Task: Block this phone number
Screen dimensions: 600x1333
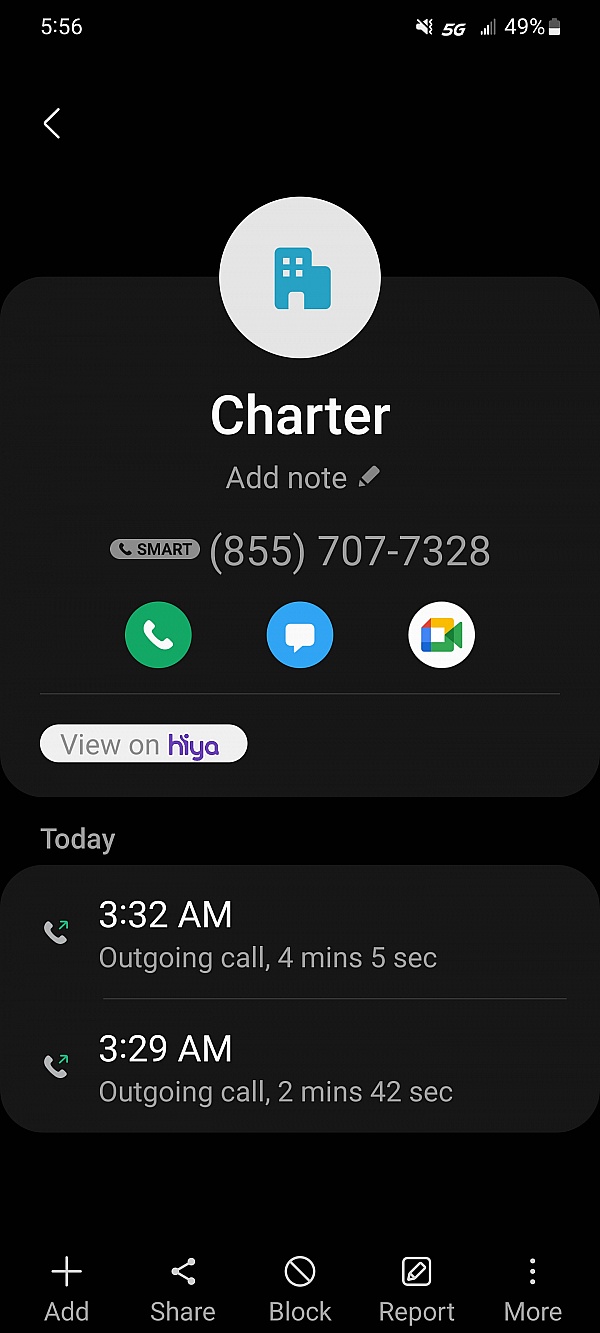Action: [x=300, y=1290]
